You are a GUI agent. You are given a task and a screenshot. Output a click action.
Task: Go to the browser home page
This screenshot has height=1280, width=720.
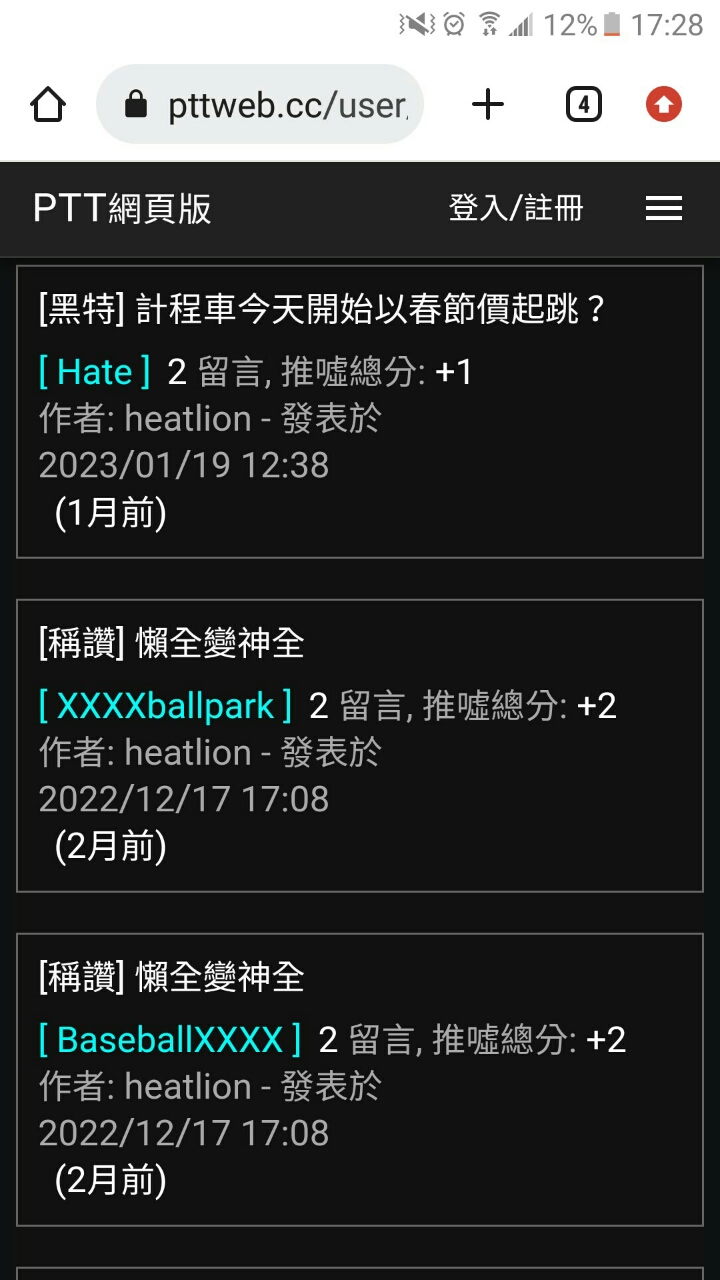click(x=48, y=105)
